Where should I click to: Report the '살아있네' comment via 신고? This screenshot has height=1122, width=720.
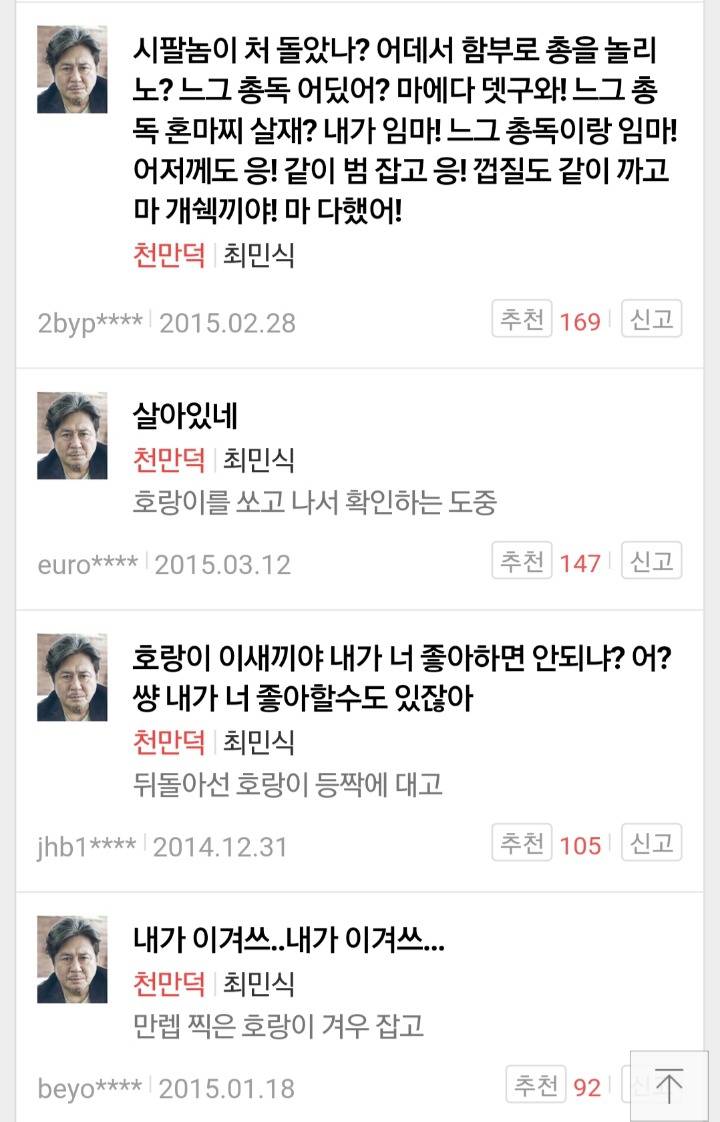(x=649, y=562)
